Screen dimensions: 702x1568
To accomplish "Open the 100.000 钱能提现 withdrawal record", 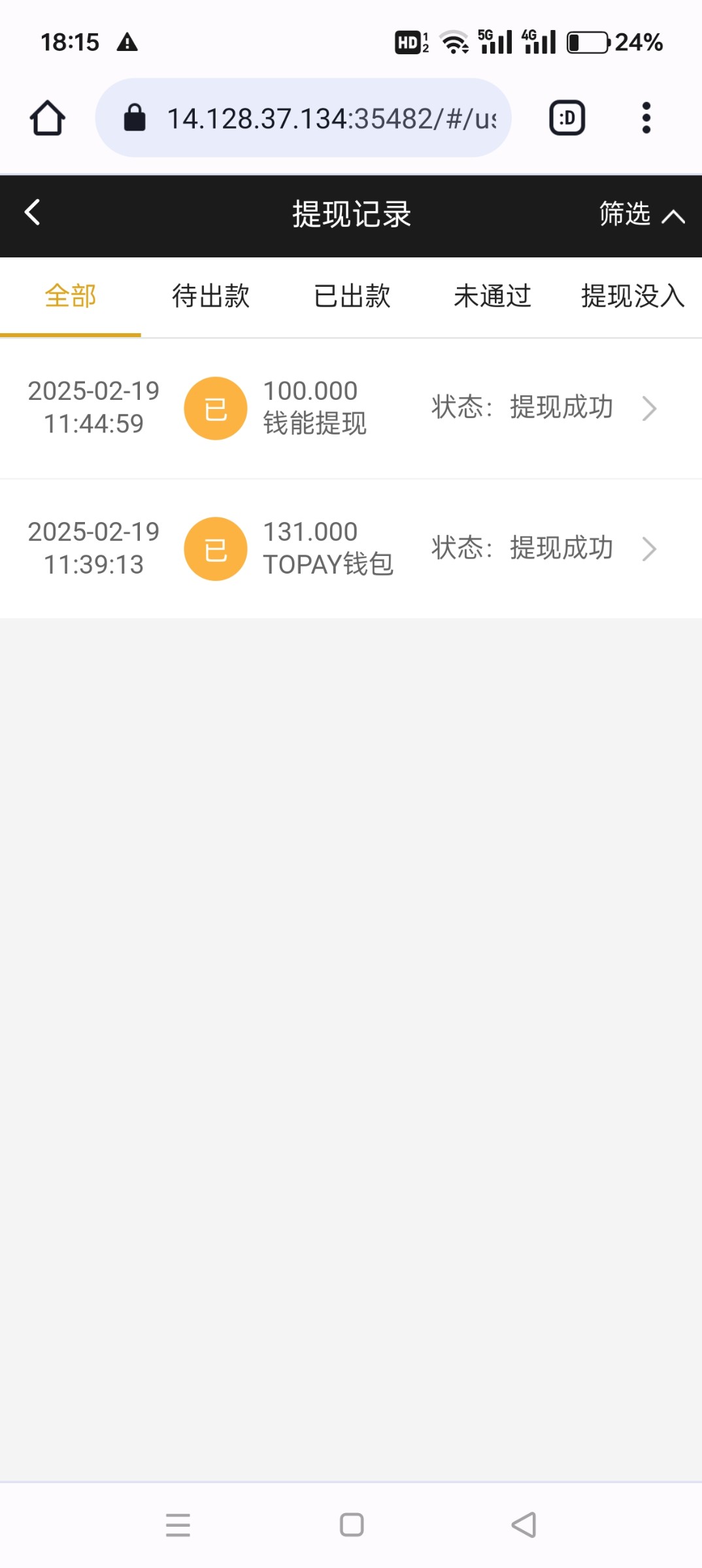I will coord(351,408).
